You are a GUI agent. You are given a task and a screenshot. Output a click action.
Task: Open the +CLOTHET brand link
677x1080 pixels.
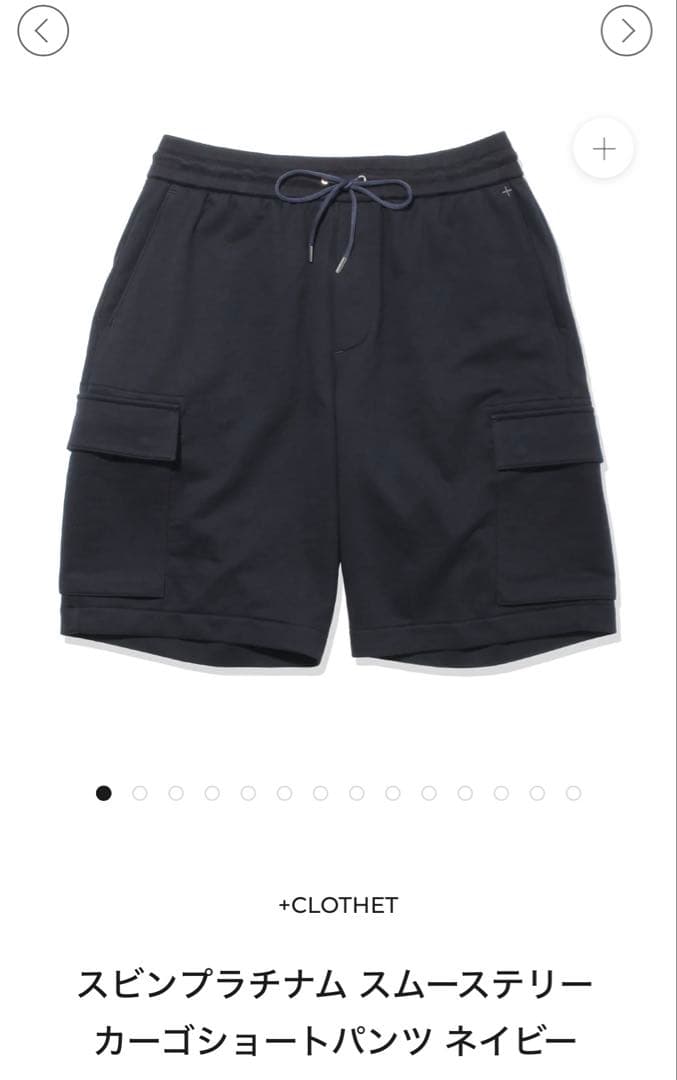338,905
